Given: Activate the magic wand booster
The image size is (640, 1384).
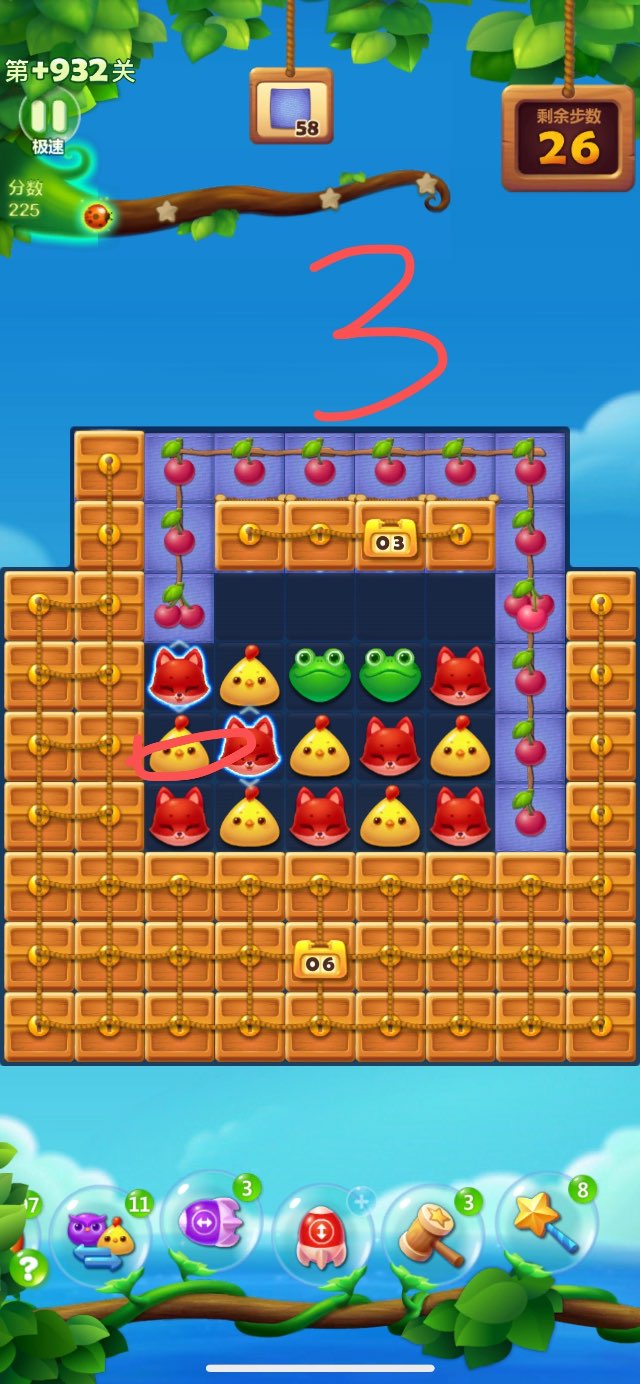Looking at the screenshot, I should 545,1224.
